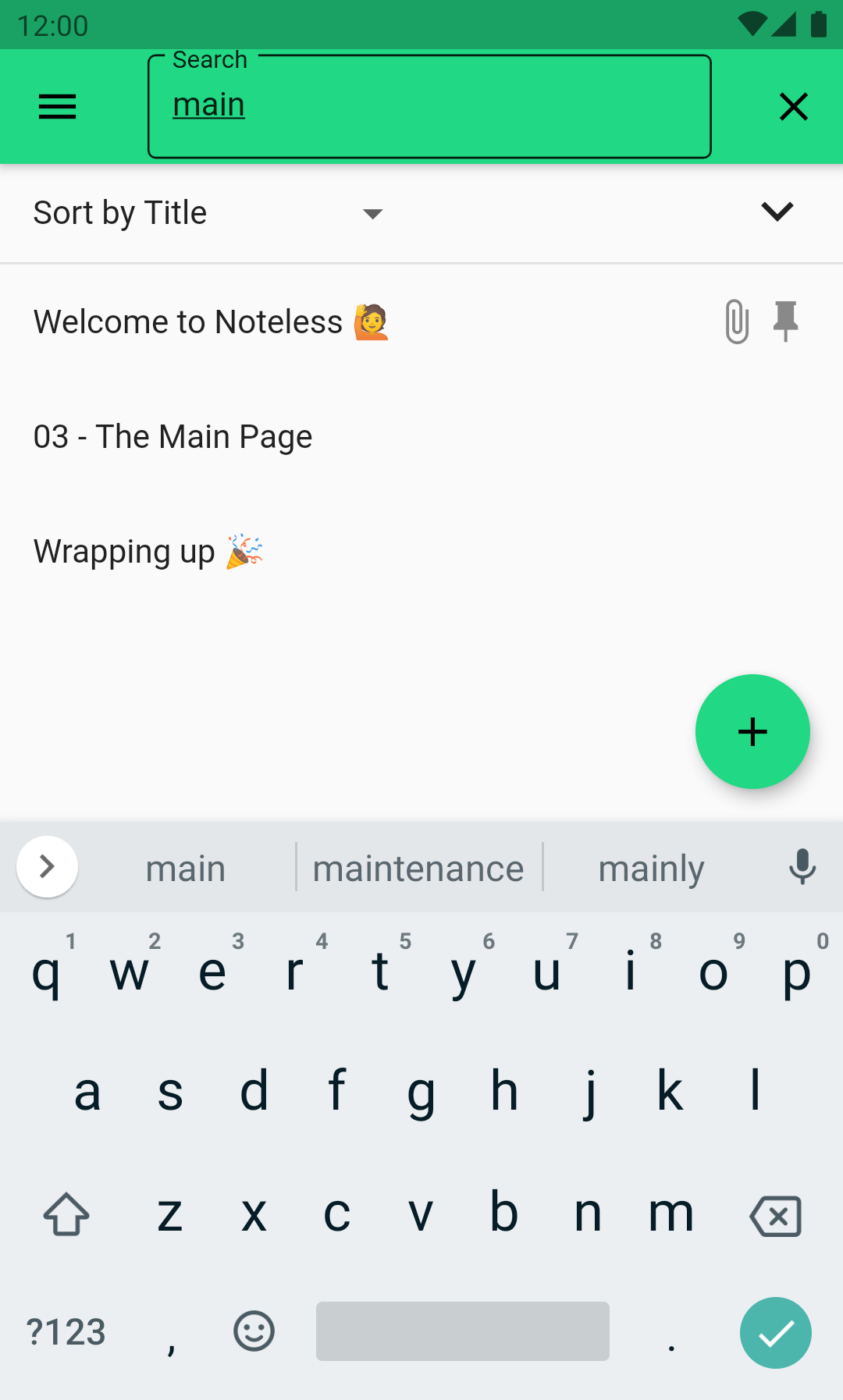Confirm search with the keyboard checkmark
843x1400 pixels.
tap(775, 1332)
